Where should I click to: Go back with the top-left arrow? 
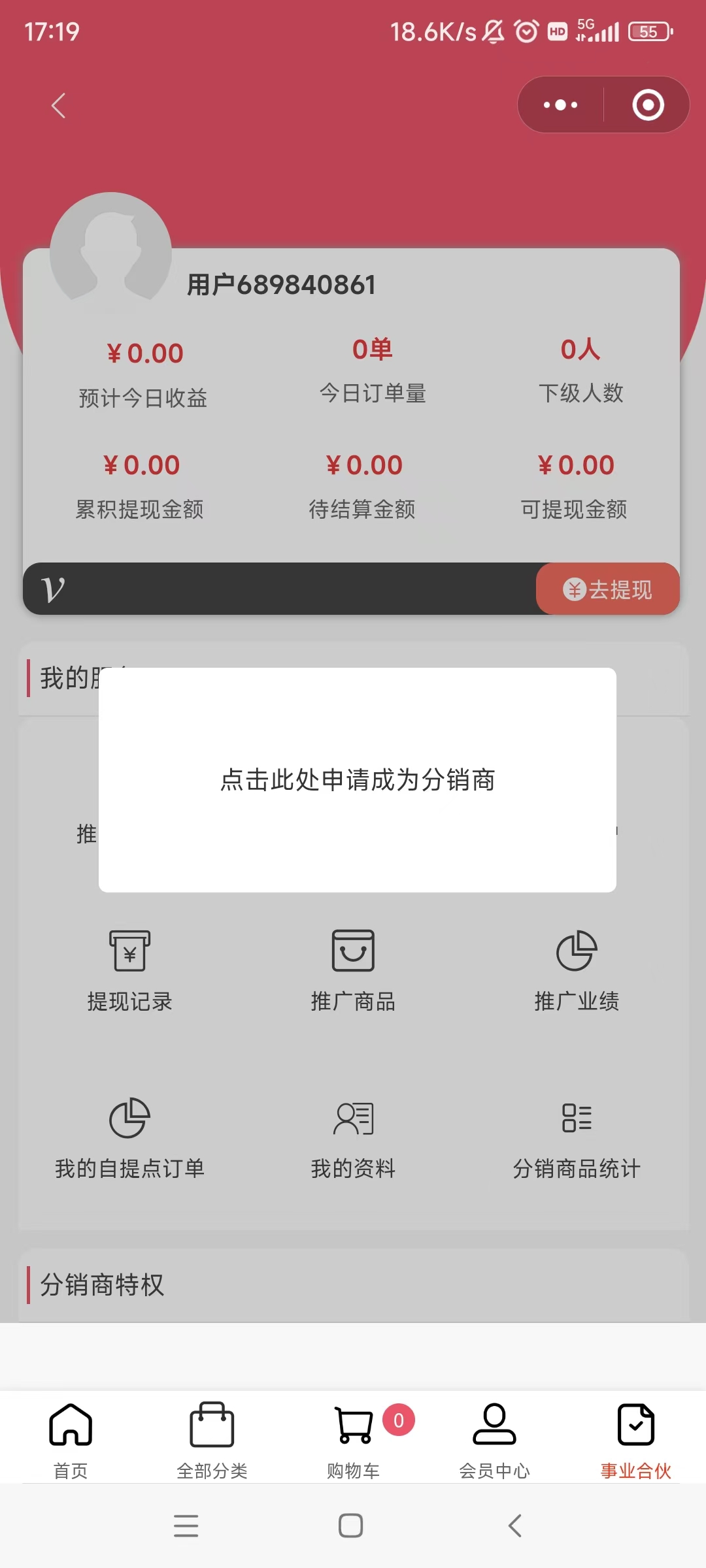(59, 105)
